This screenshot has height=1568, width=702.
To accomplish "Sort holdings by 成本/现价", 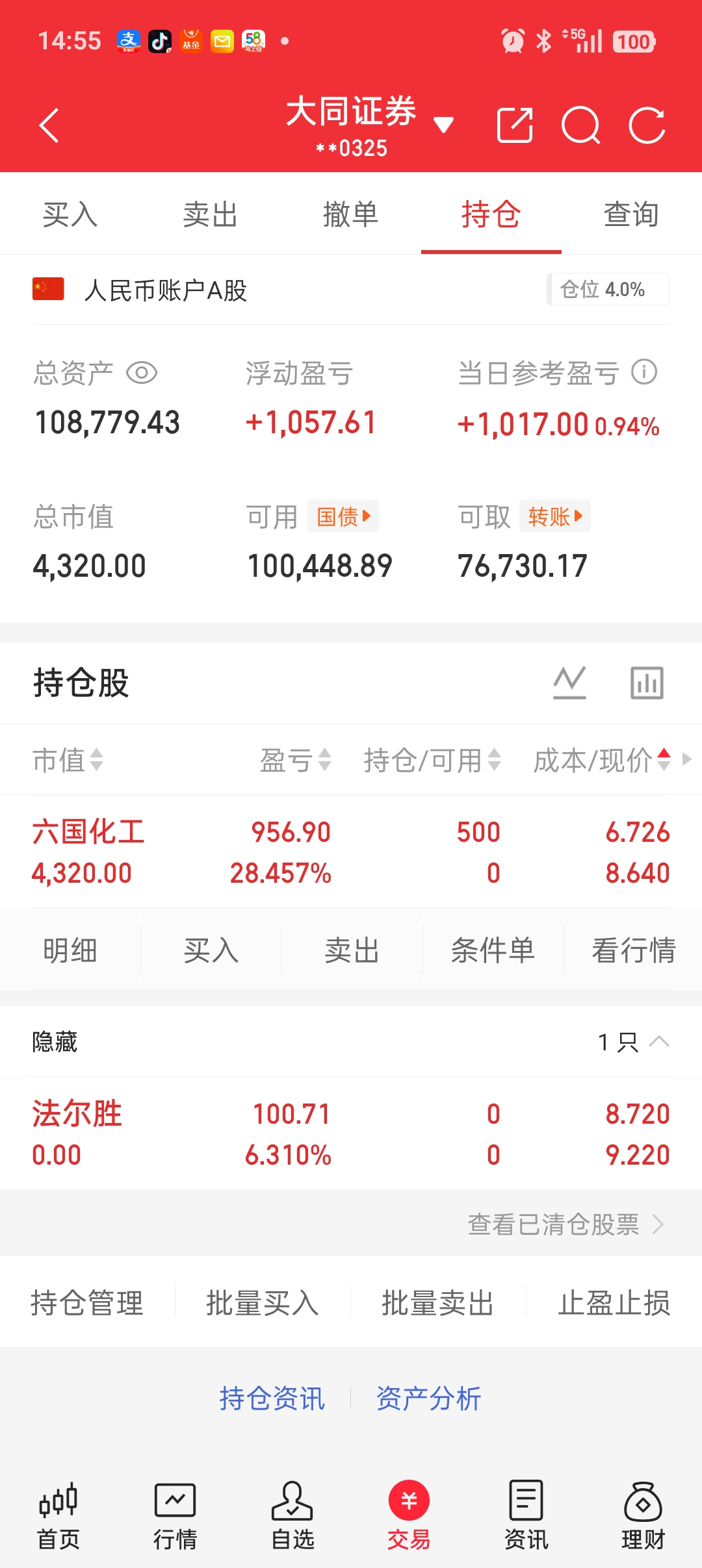I will tap(601, 760).
